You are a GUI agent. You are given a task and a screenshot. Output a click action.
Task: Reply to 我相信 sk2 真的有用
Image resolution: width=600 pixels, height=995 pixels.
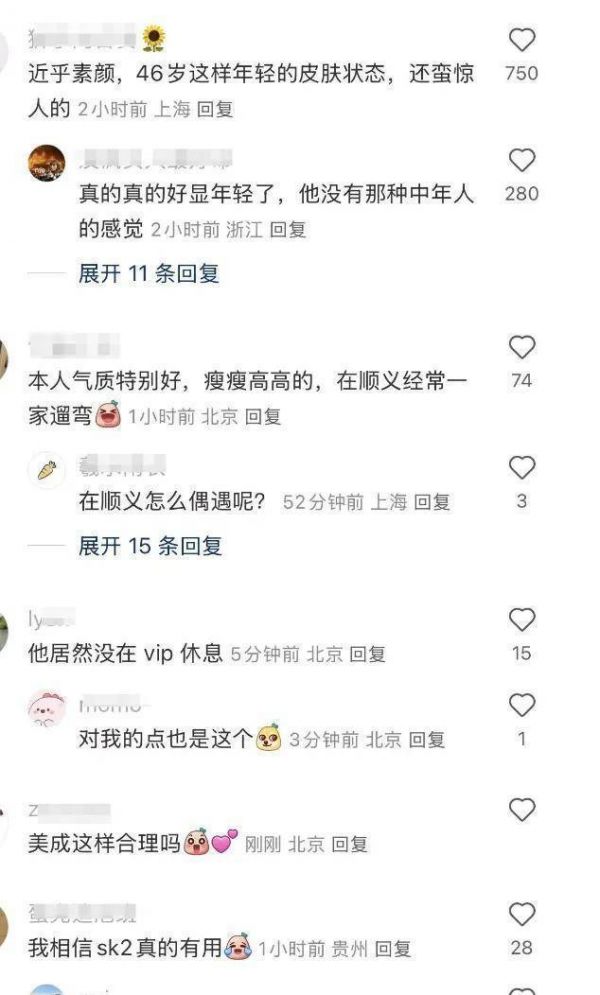point(392,948)
